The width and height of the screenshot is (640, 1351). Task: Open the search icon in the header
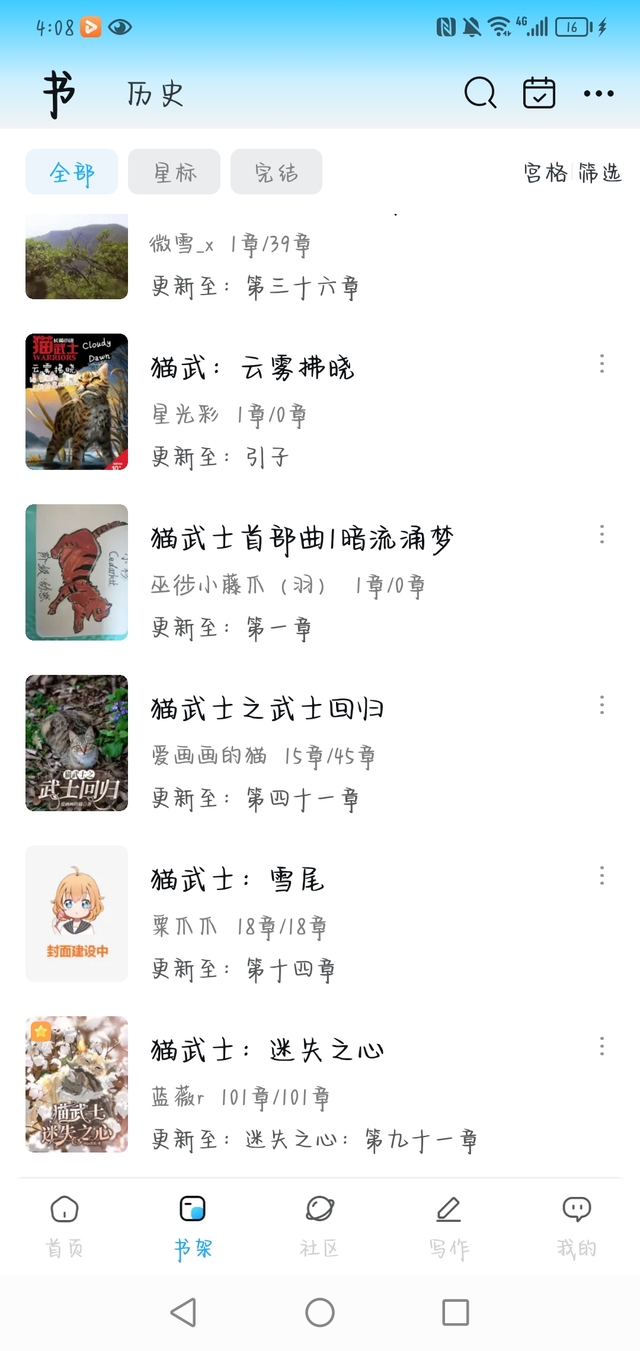pos(480,93)
